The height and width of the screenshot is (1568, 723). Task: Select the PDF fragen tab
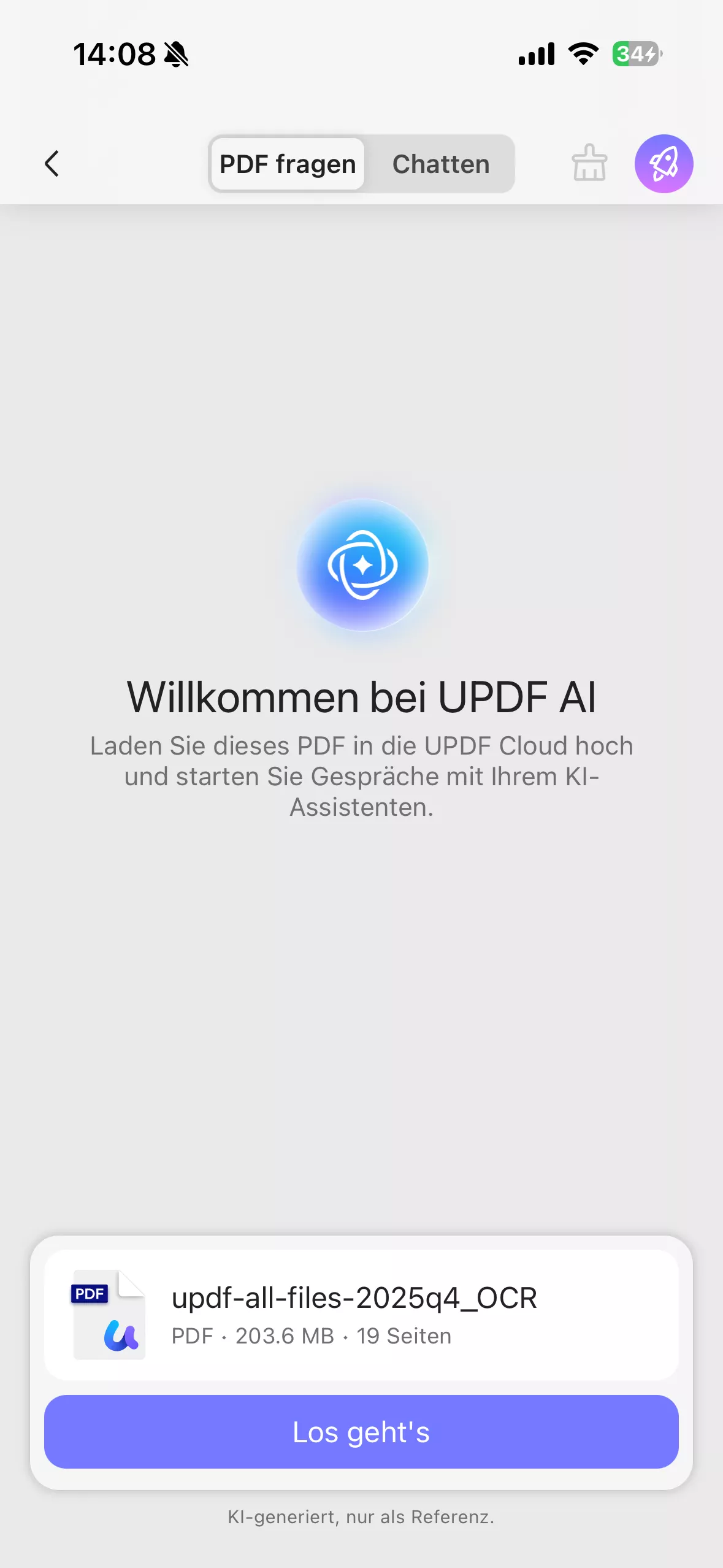point(286,164)
